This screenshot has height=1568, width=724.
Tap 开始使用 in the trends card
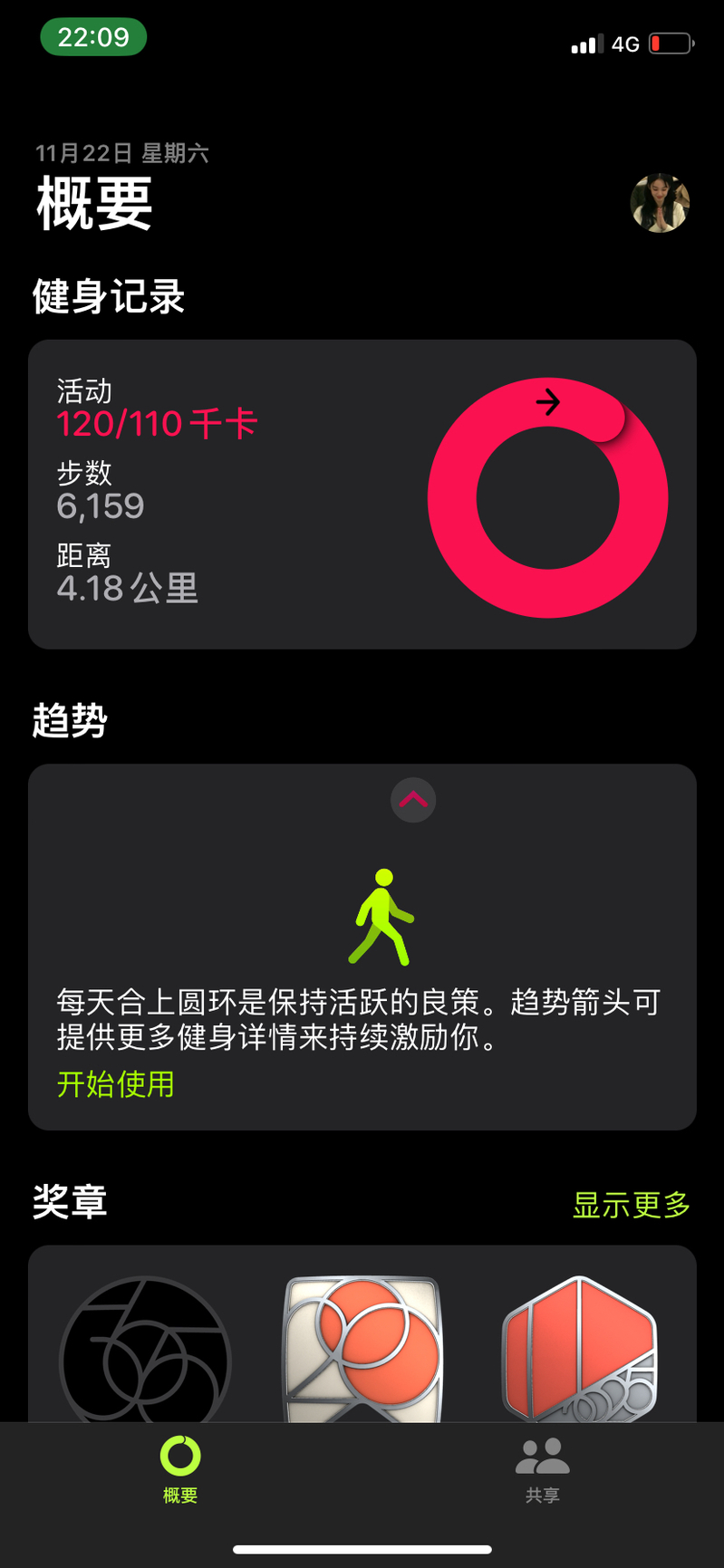[x=115, y=1083]
